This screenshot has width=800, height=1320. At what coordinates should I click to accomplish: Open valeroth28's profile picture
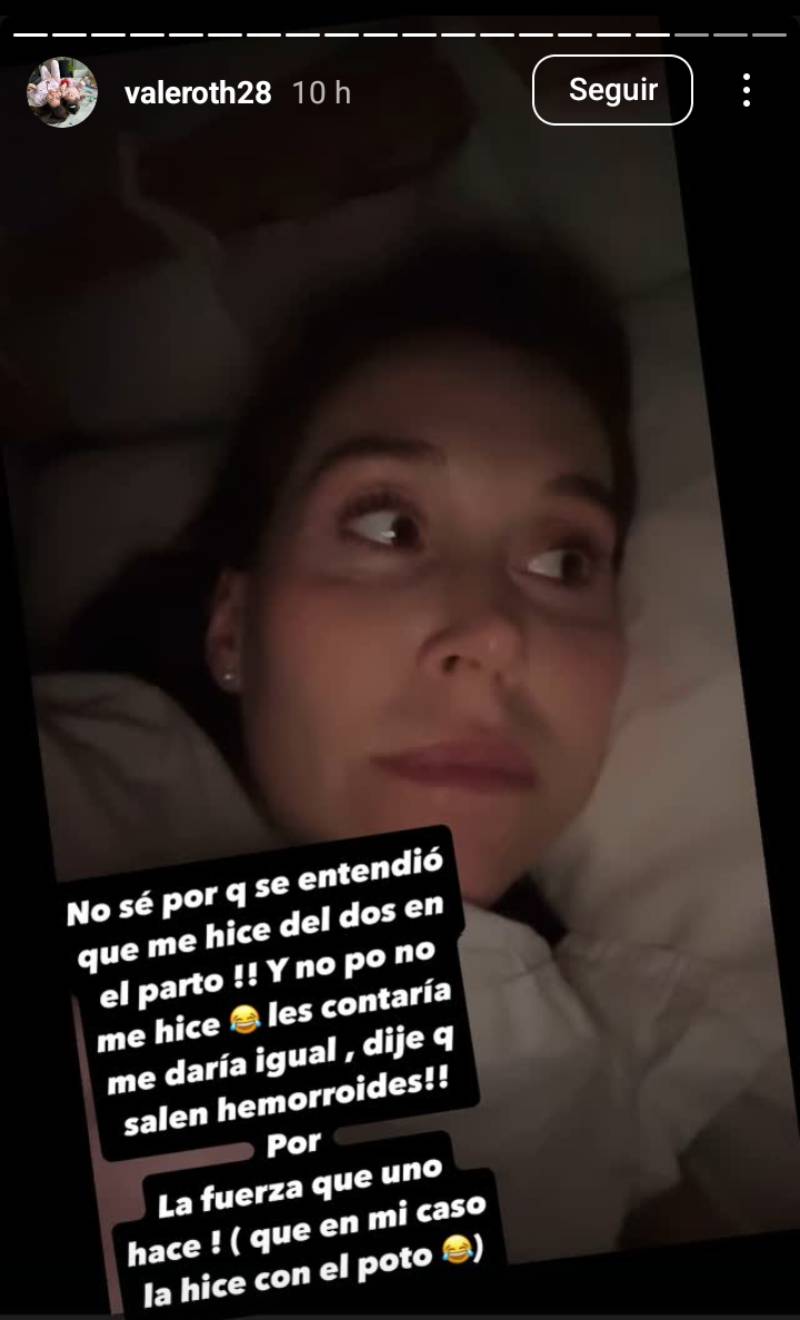tap(62, 92)
